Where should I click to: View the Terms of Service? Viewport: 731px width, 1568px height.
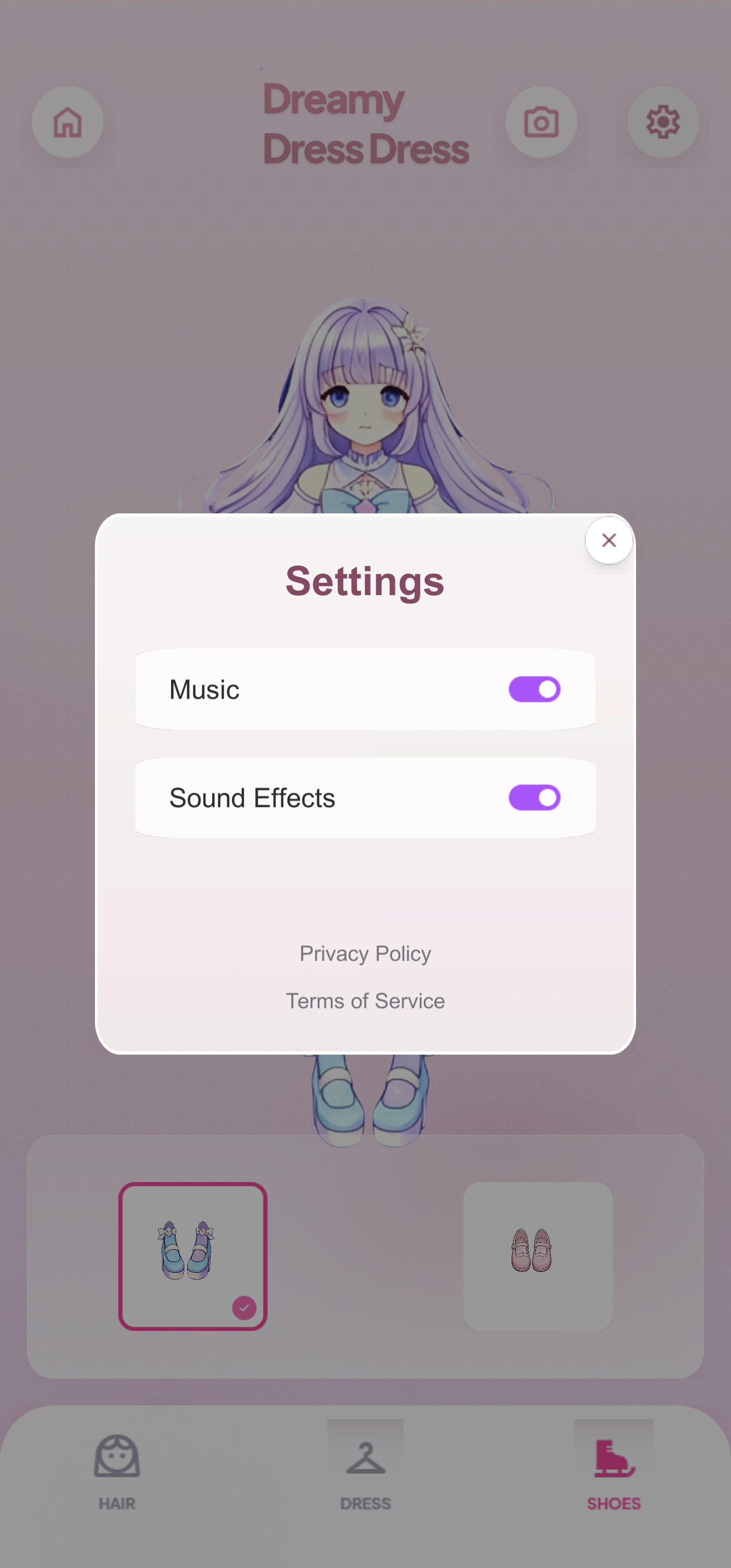pyautogui.click(x=365, y=1000)
